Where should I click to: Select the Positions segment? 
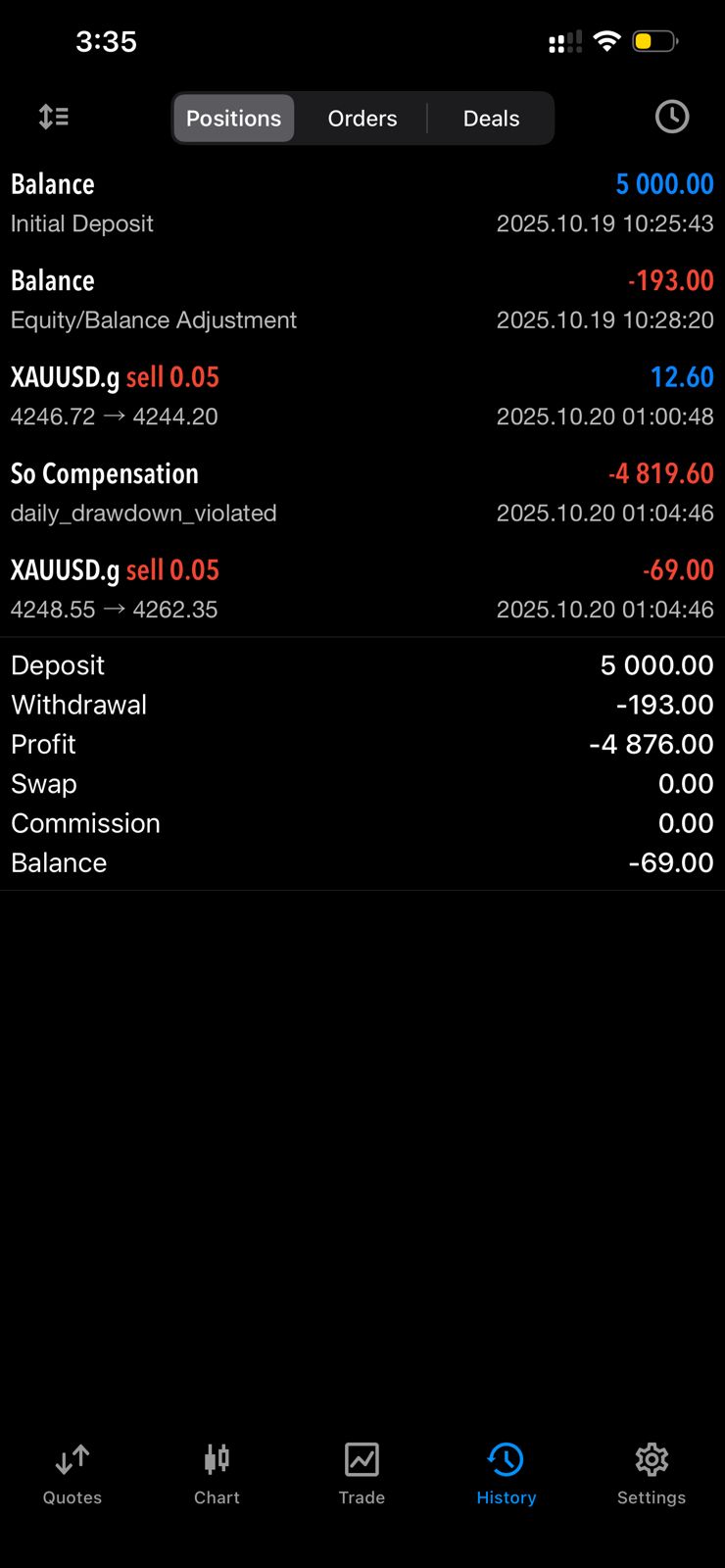coord(234,119)
